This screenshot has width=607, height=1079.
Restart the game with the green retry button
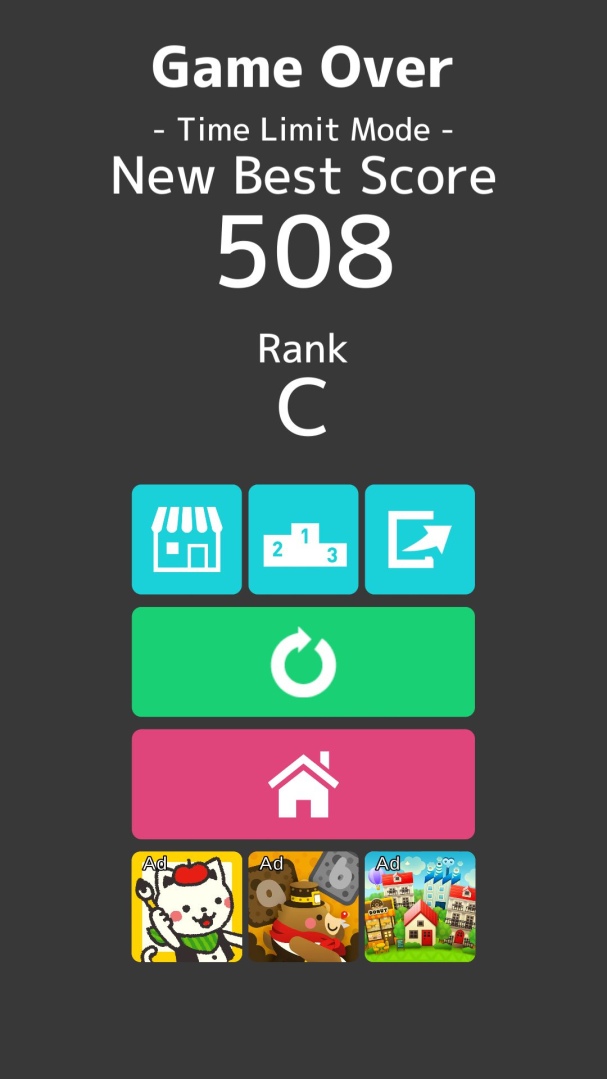click(x=303, y=662)
